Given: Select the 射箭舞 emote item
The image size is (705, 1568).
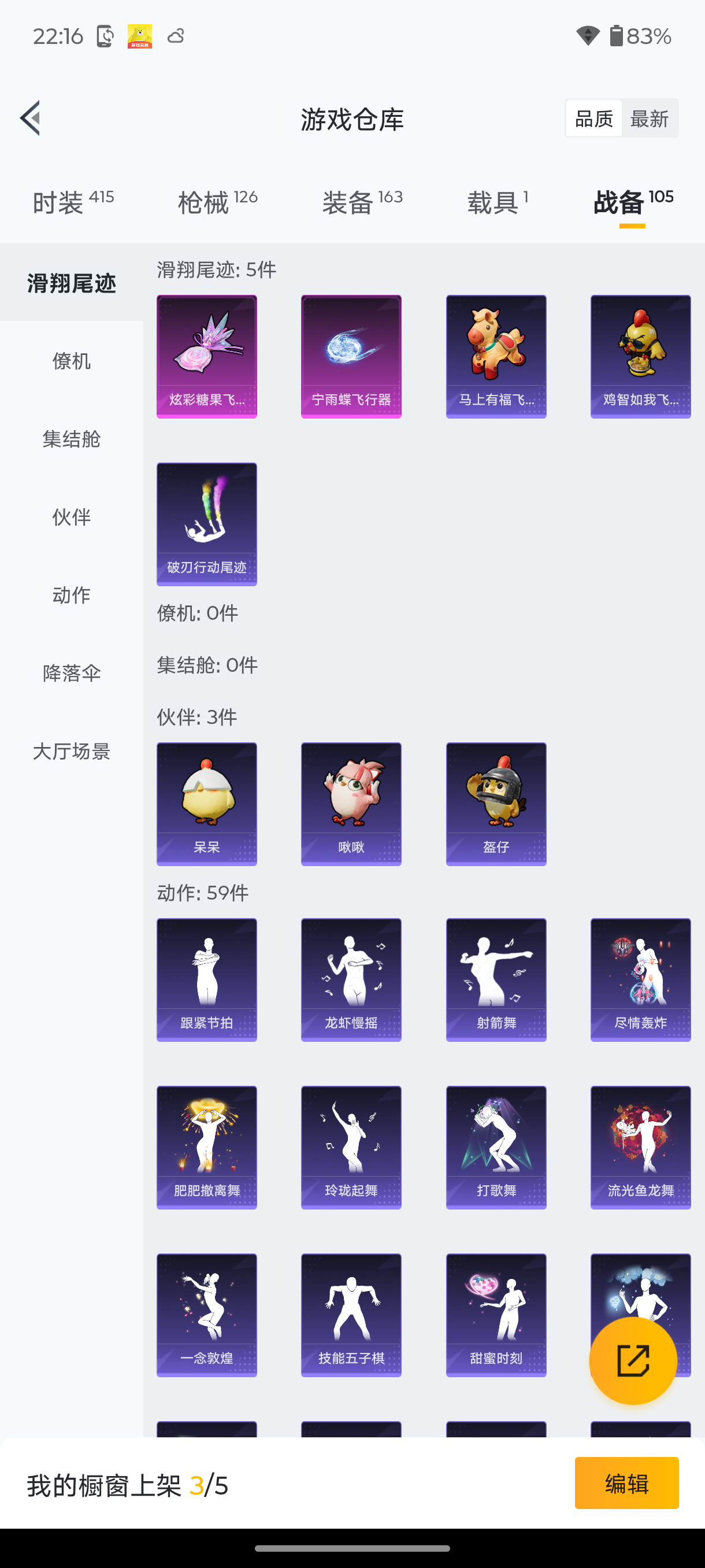Looking at the screenshot, I should [x=496, y=979].
